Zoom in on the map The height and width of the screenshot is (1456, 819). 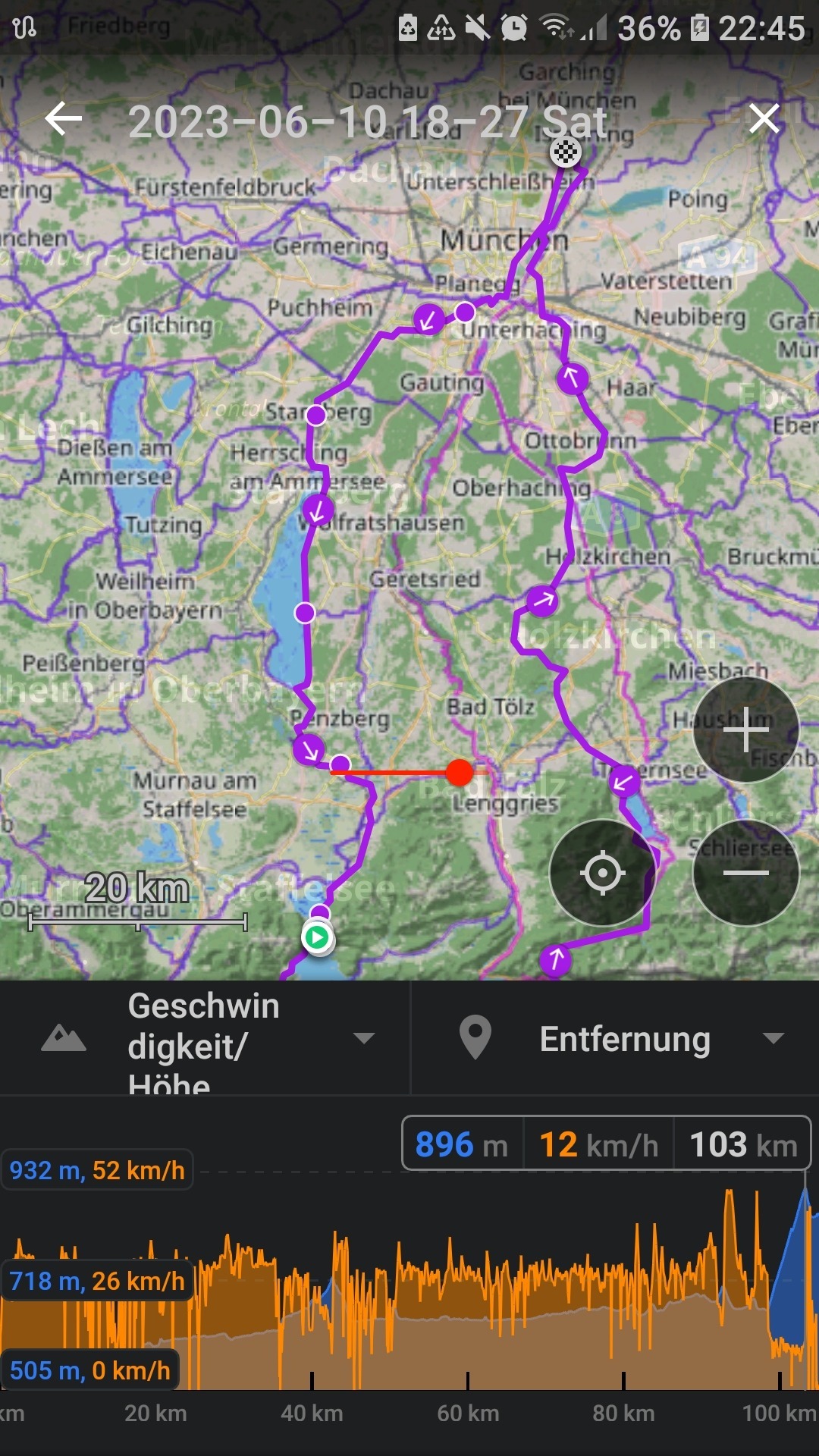746,730
